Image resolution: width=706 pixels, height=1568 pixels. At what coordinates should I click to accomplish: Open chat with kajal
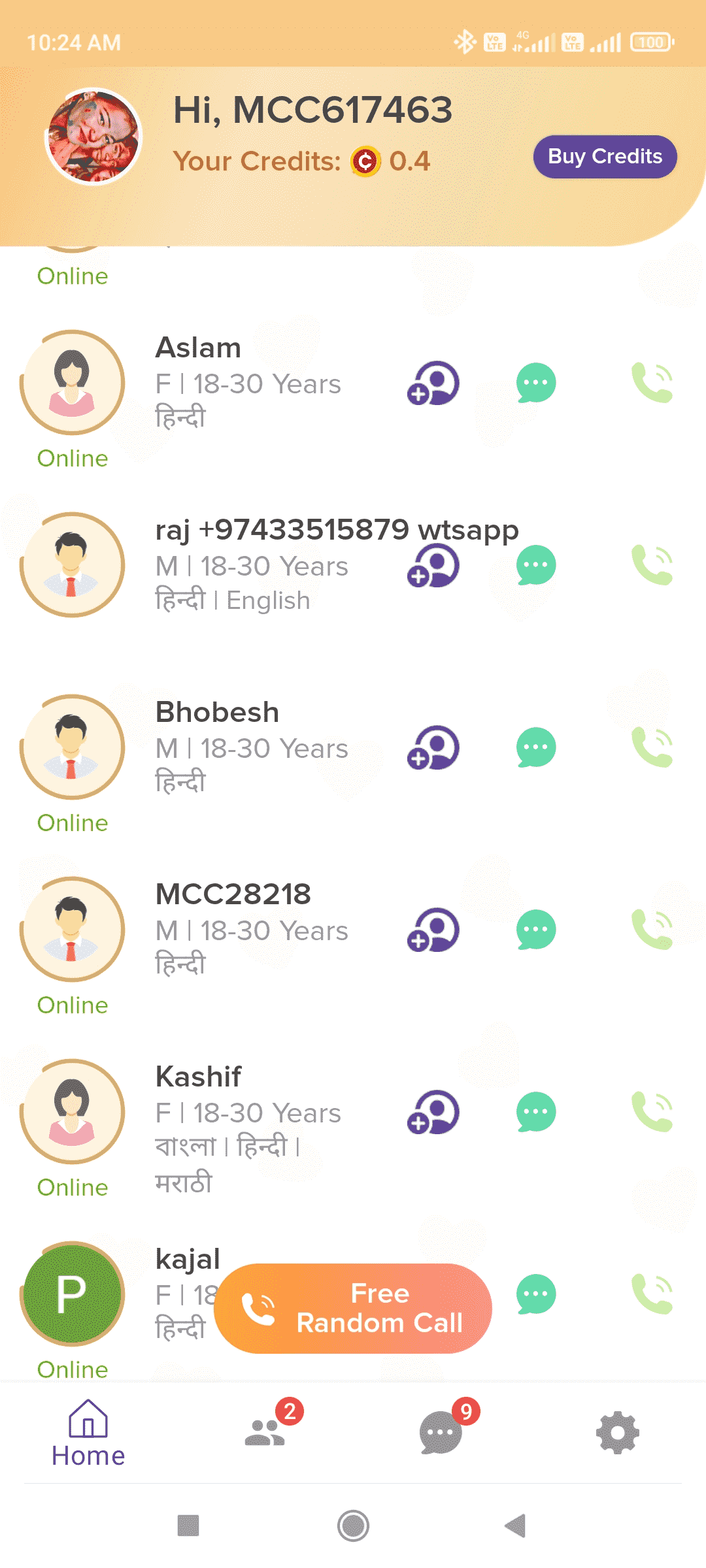click(x=536, y=1294)
